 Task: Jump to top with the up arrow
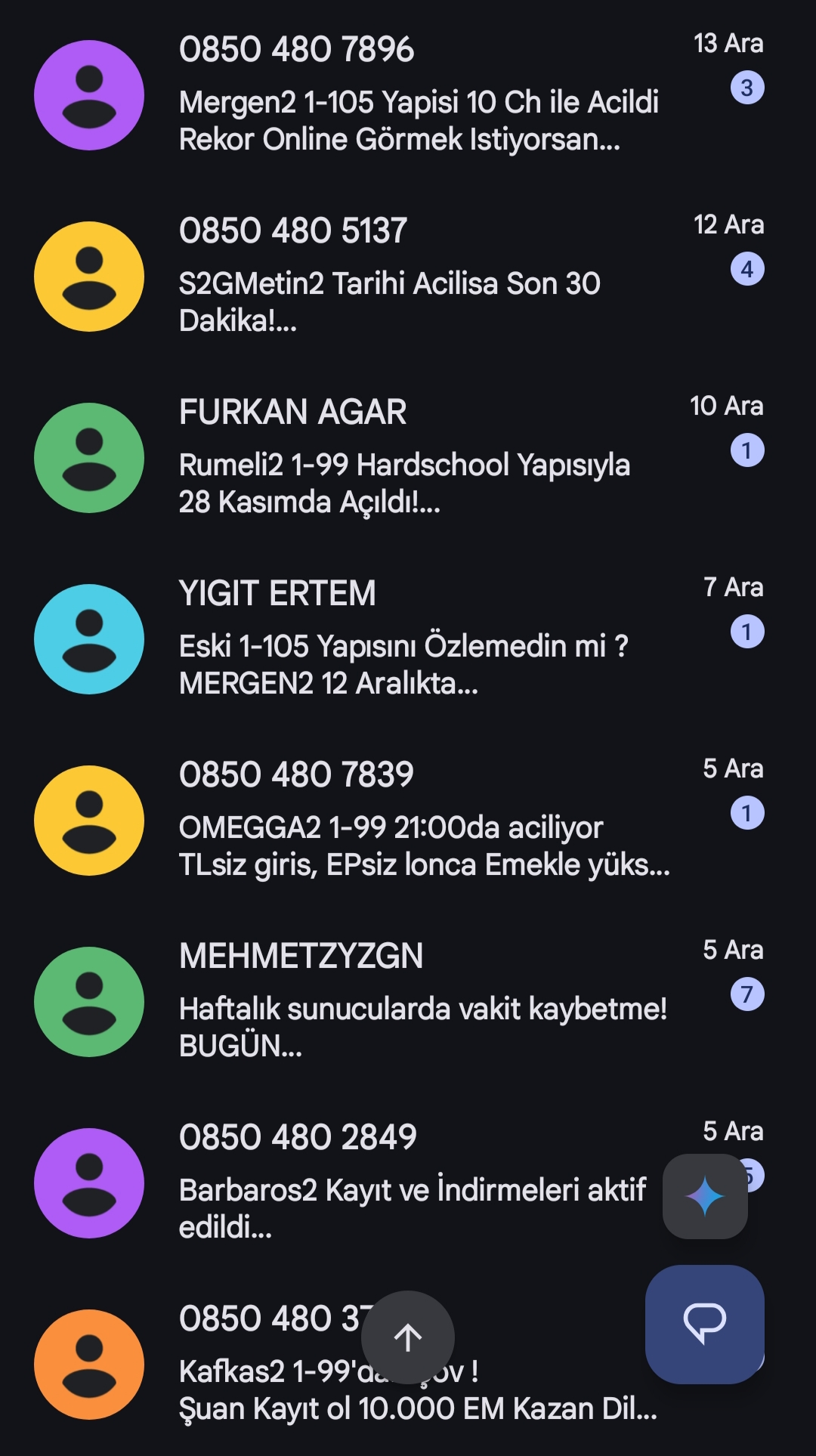click(x=408, y=1337)
